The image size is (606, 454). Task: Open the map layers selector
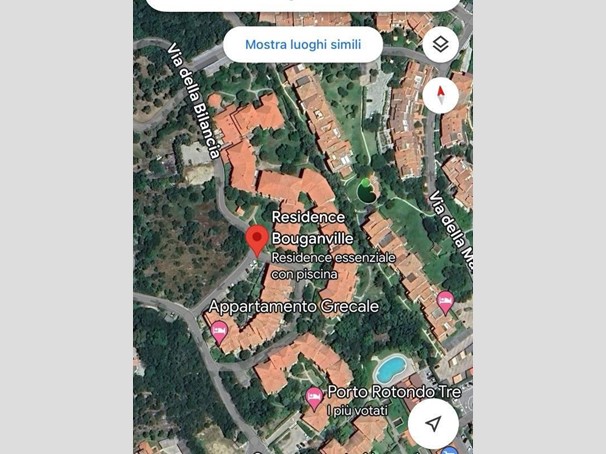pyautogui.click(x=440, y=45)
